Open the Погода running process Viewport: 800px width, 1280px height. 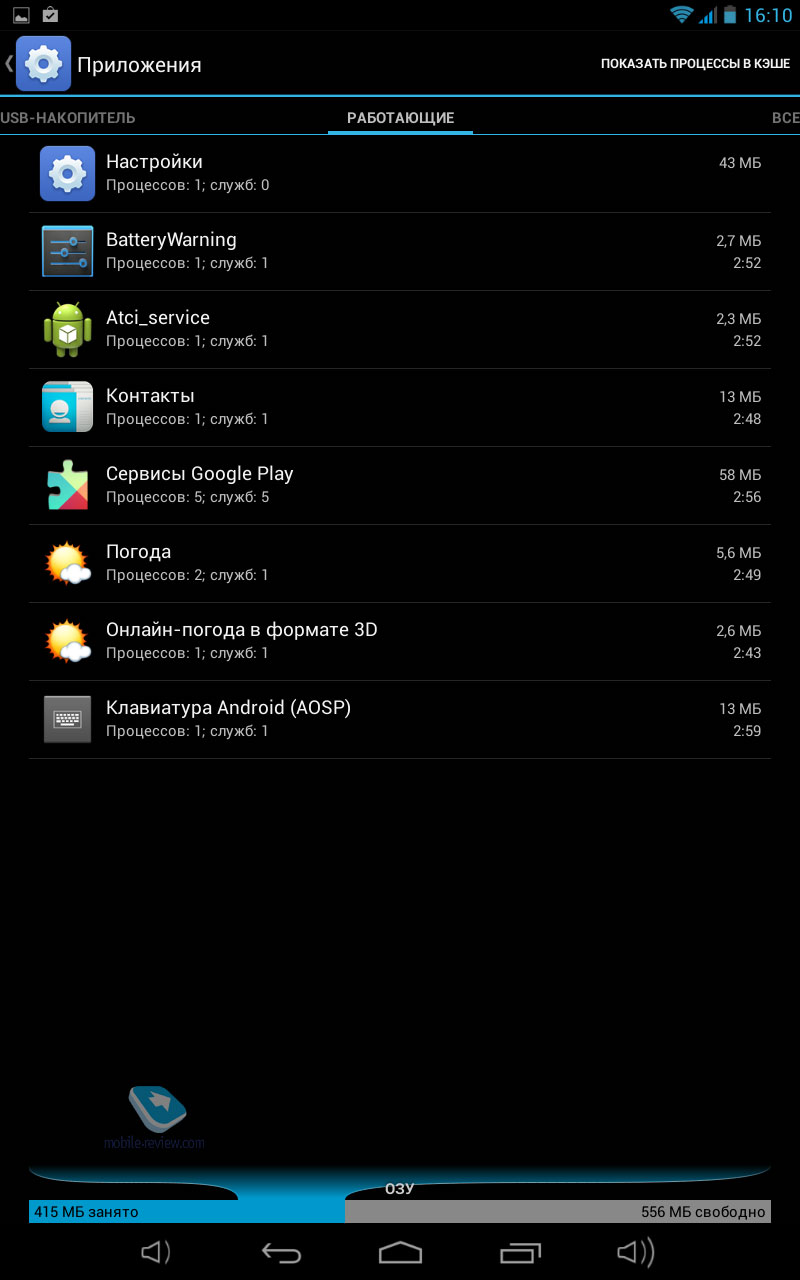pos(400,564)
